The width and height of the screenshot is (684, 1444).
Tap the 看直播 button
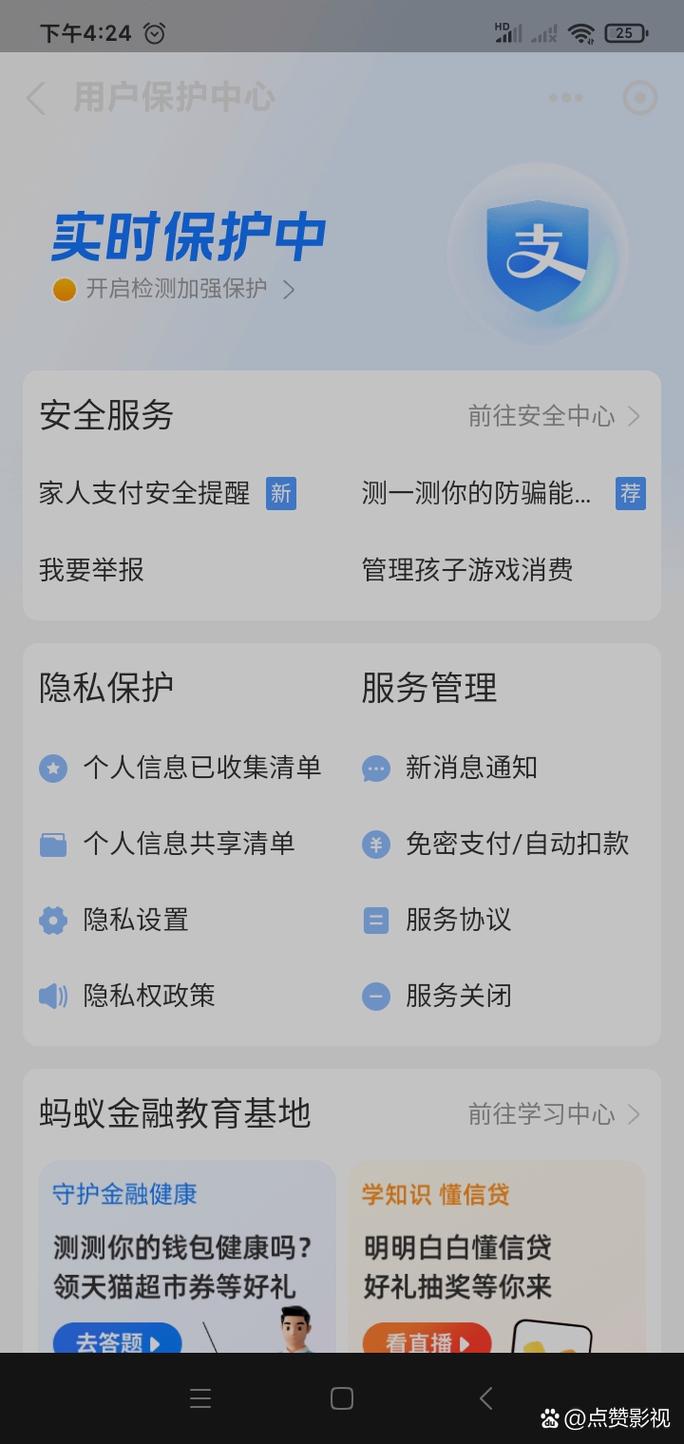(x=427, y=1340)
